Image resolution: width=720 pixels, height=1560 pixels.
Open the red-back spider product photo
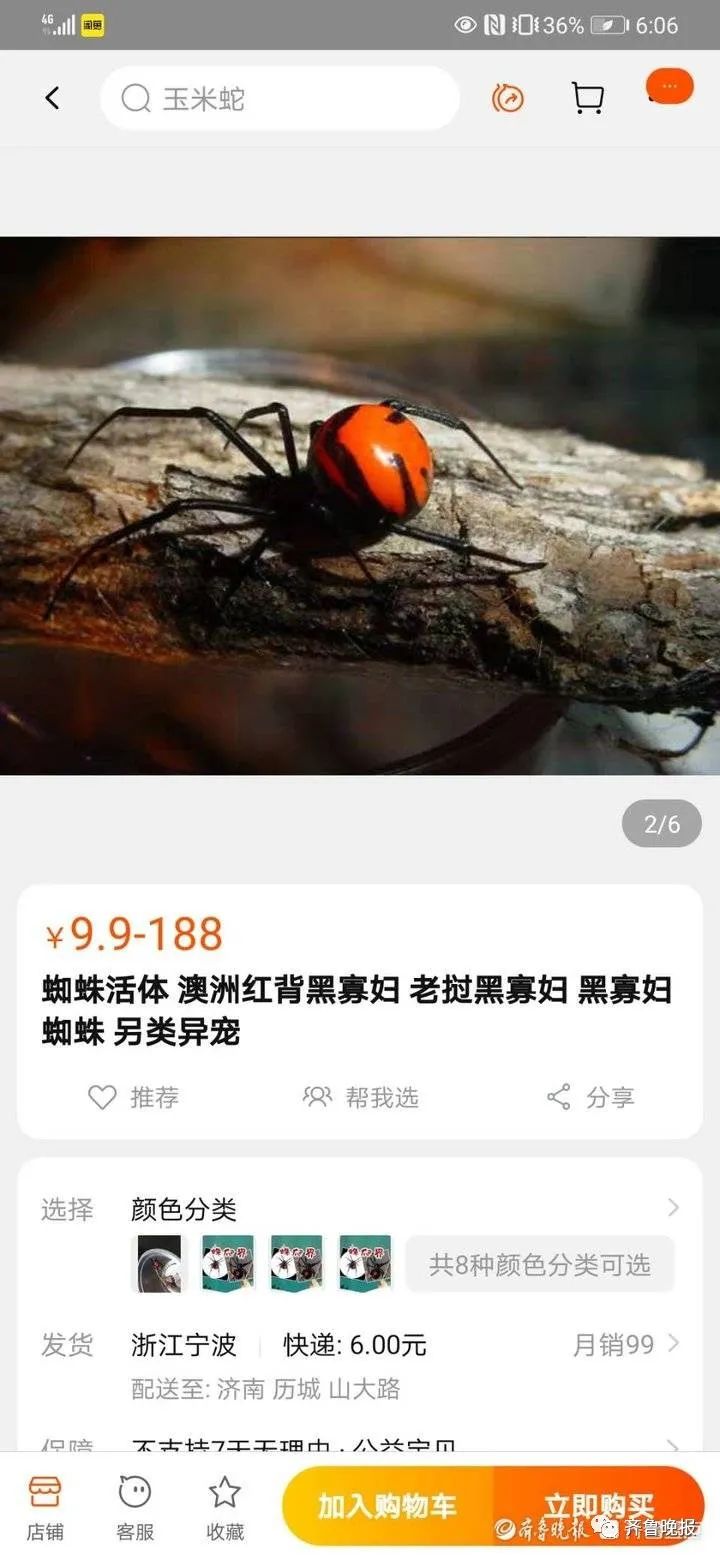tap(360, 505)
